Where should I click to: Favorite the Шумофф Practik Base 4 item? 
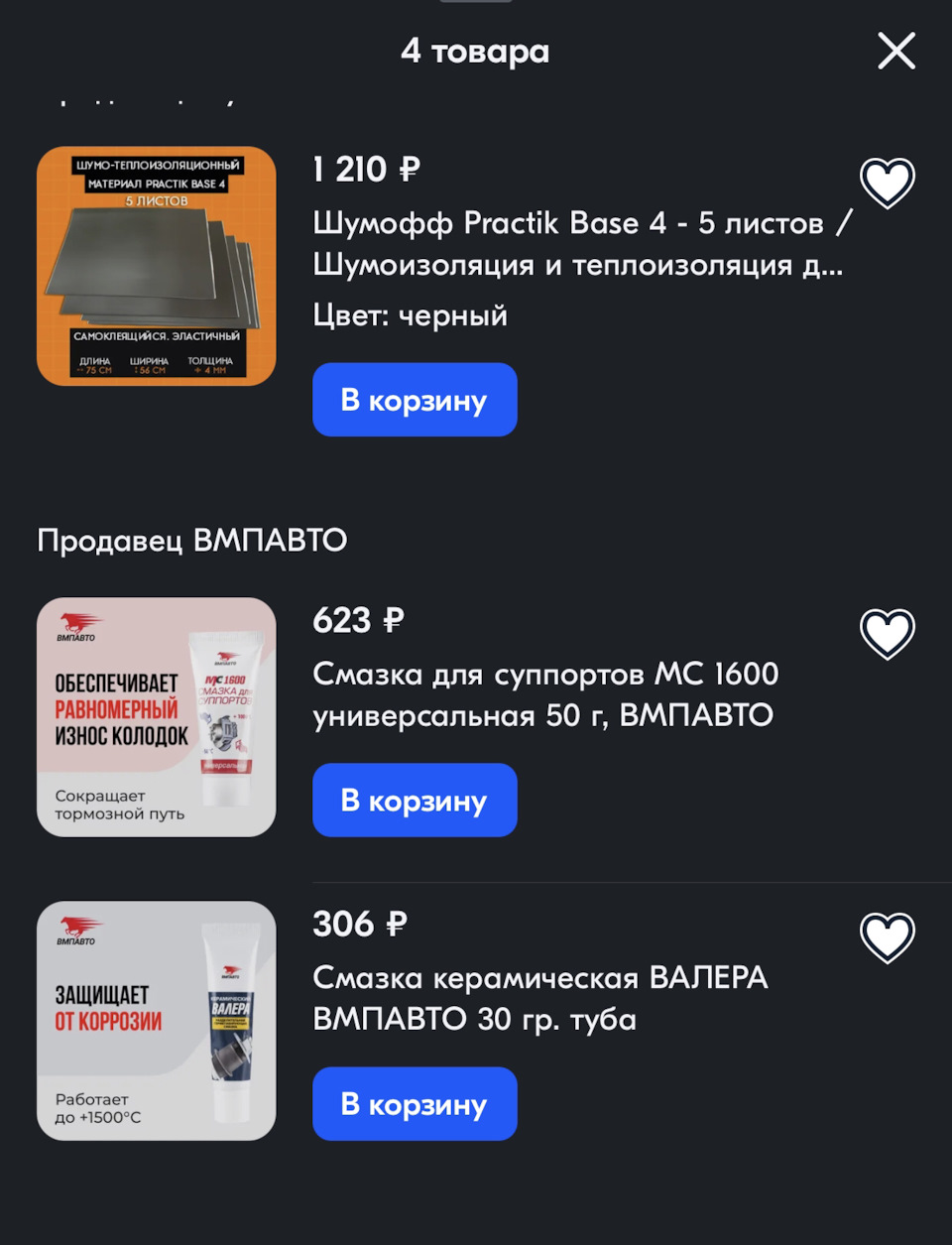[887, 183]
